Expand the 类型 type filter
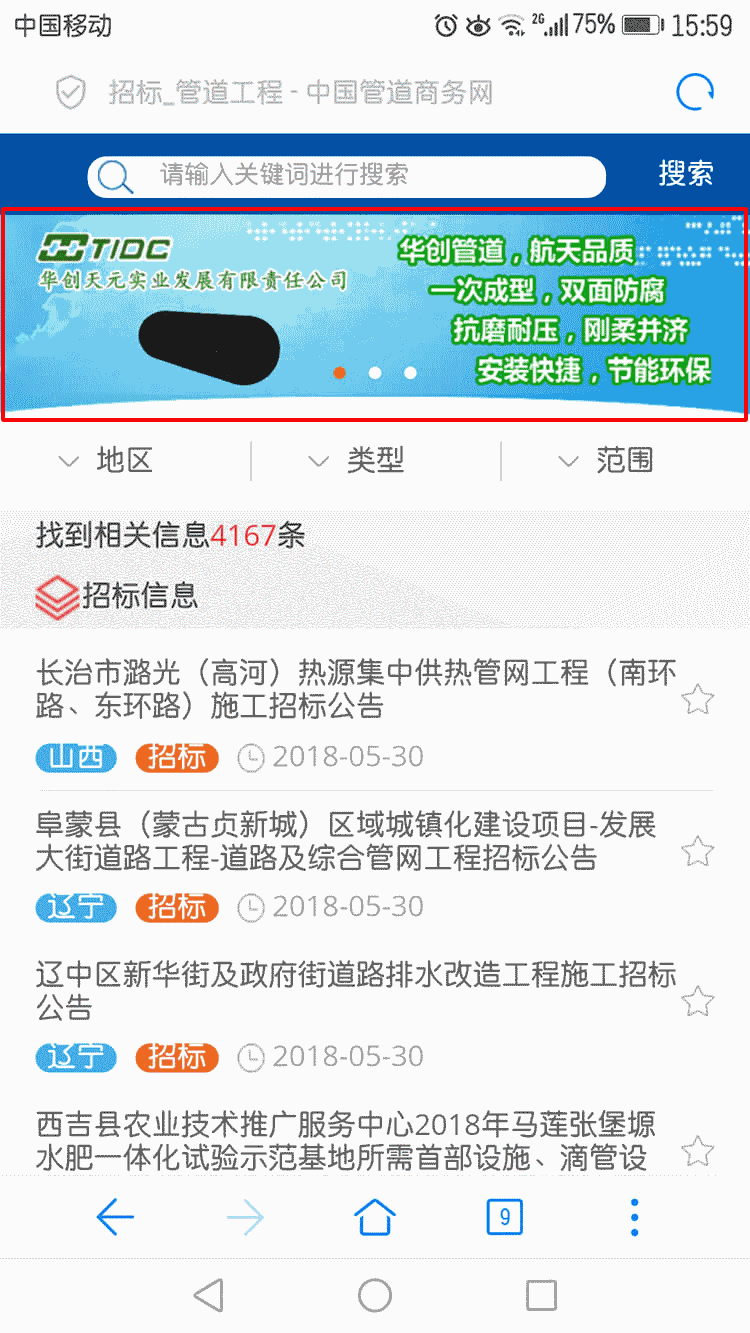The image size is (750, 1333). click(357, 461)
